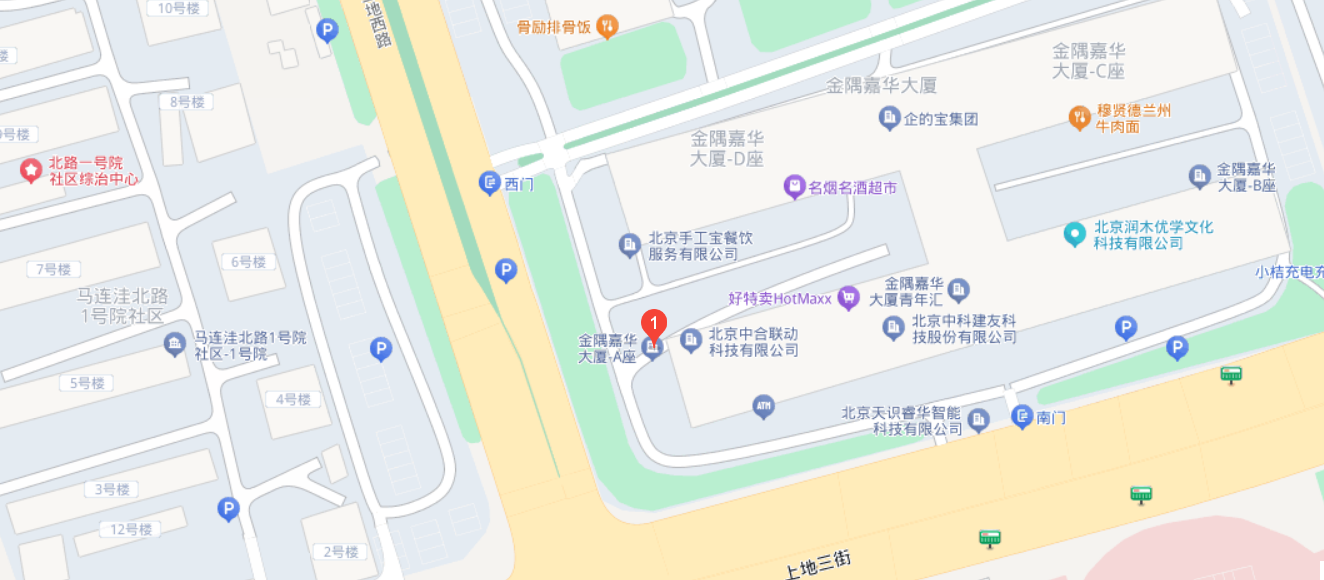Screen dimensions: 1324x580
Task: Select 马连洼北路1号院社区-1号院 marker
Action: point(175,345)
